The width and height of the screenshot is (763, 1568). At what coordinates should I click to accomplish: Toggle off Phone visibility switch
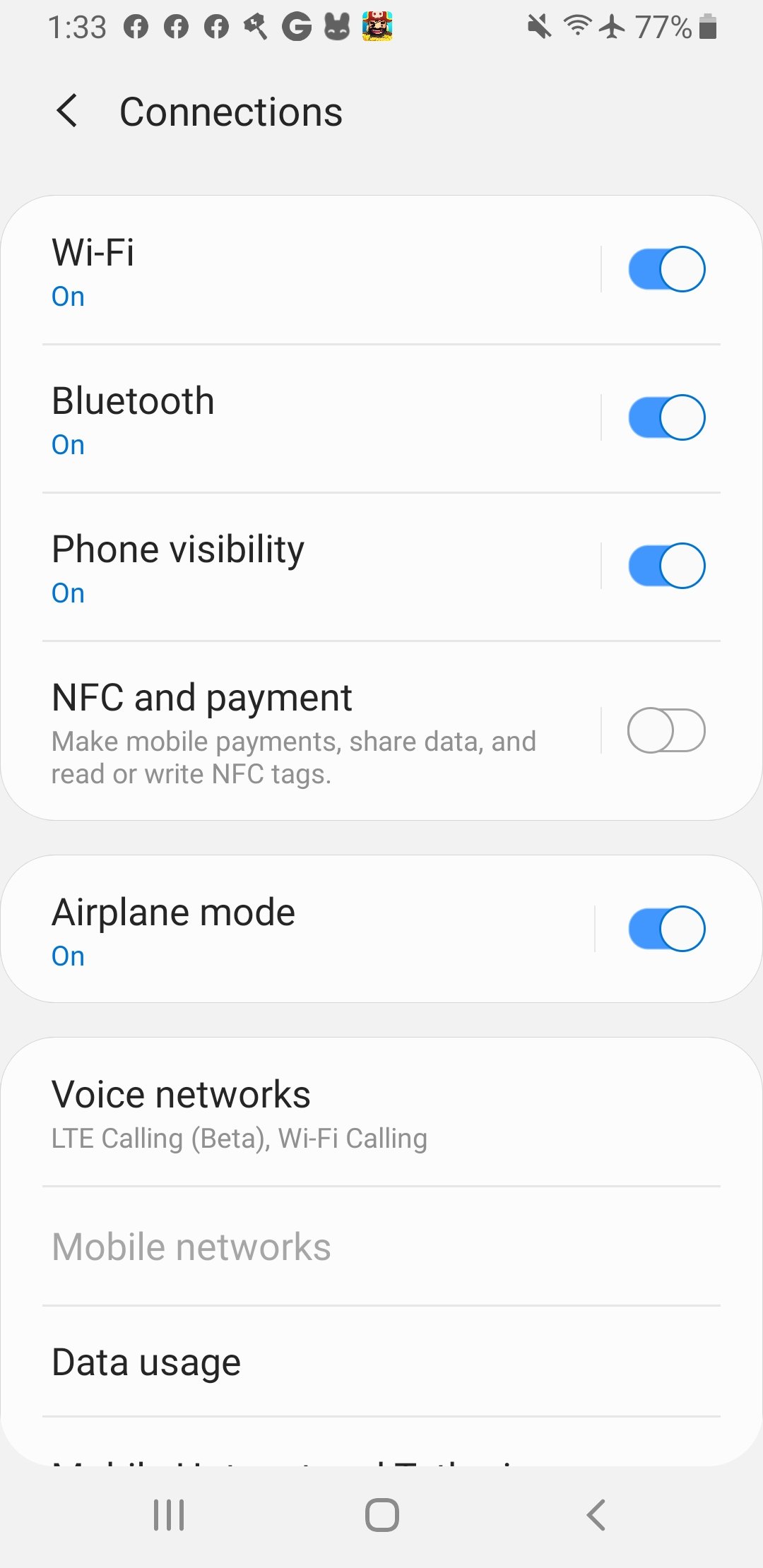coord(666,566)
